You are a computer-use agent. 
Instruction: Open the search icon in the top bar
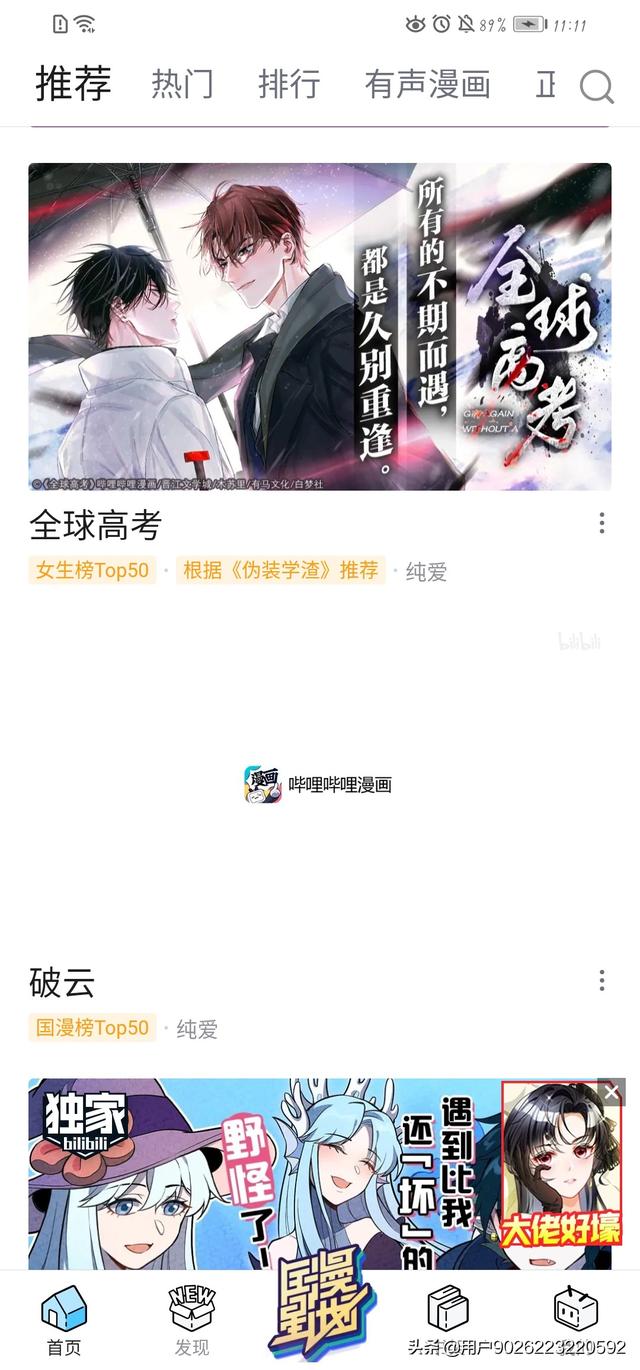(x=596, y=87)
